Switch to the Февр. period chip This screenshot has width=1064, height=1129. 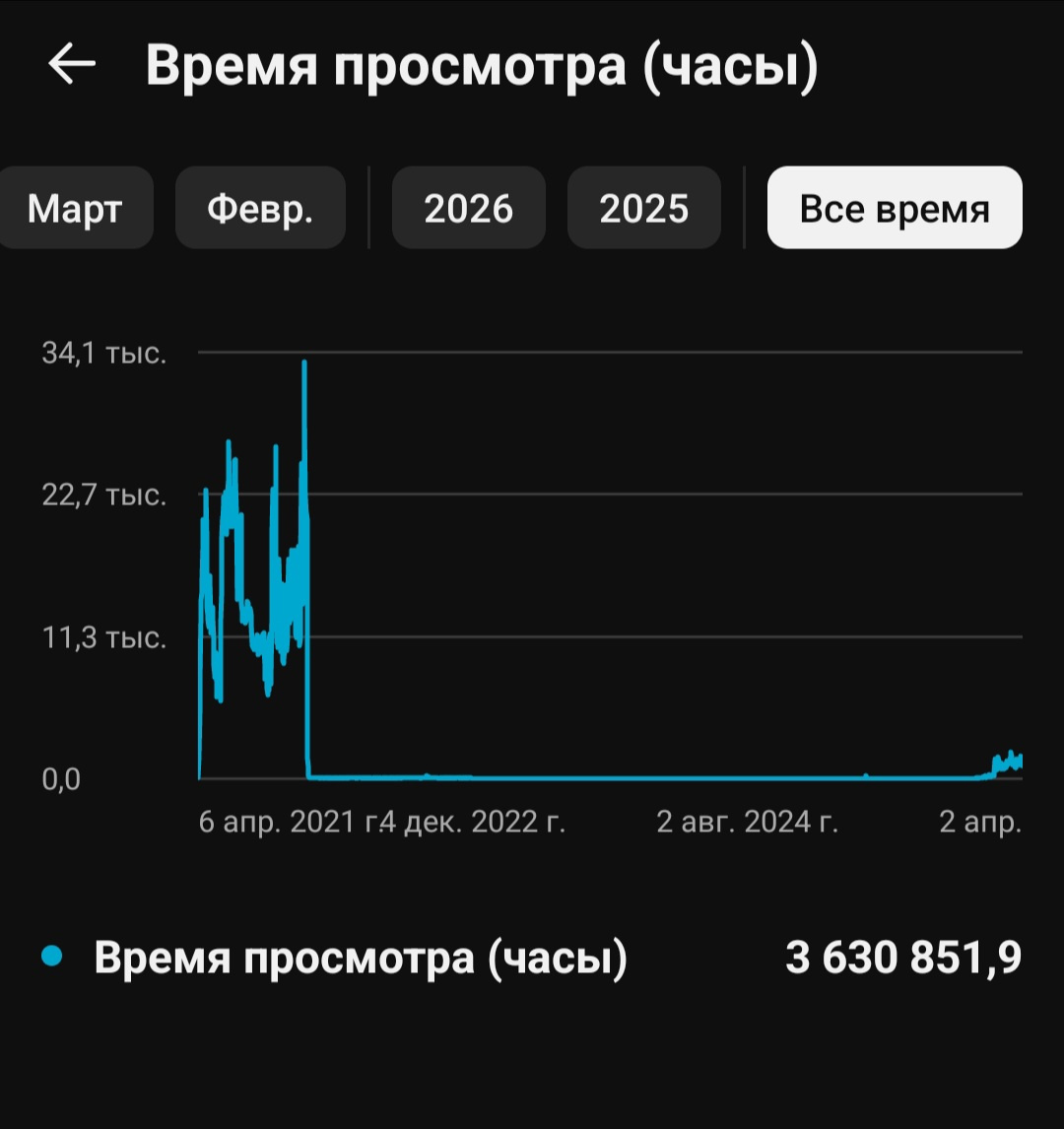(x=260, y=208)
